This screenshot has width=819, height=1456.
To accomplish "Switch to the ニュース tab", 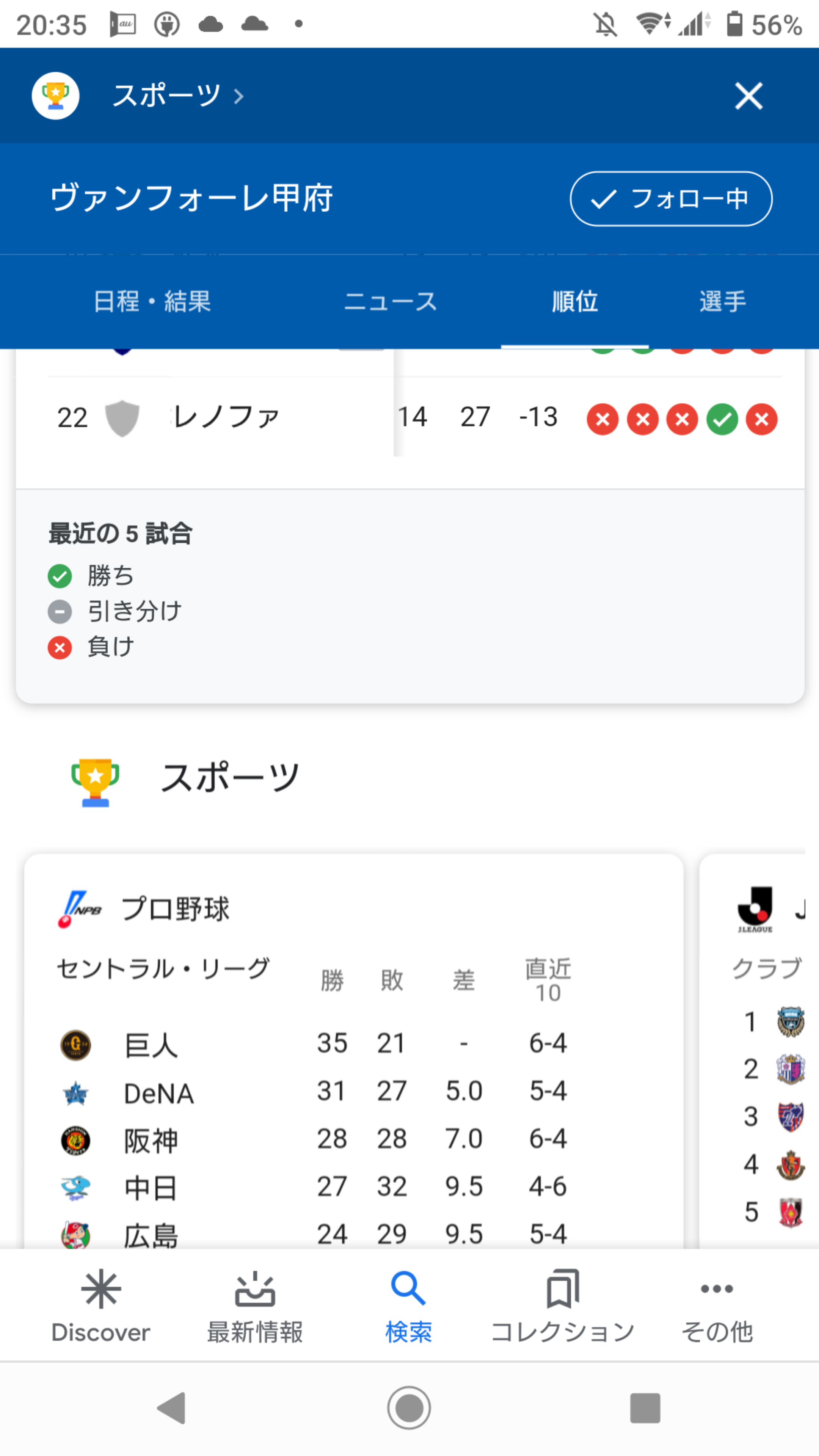I will point(390,301).
